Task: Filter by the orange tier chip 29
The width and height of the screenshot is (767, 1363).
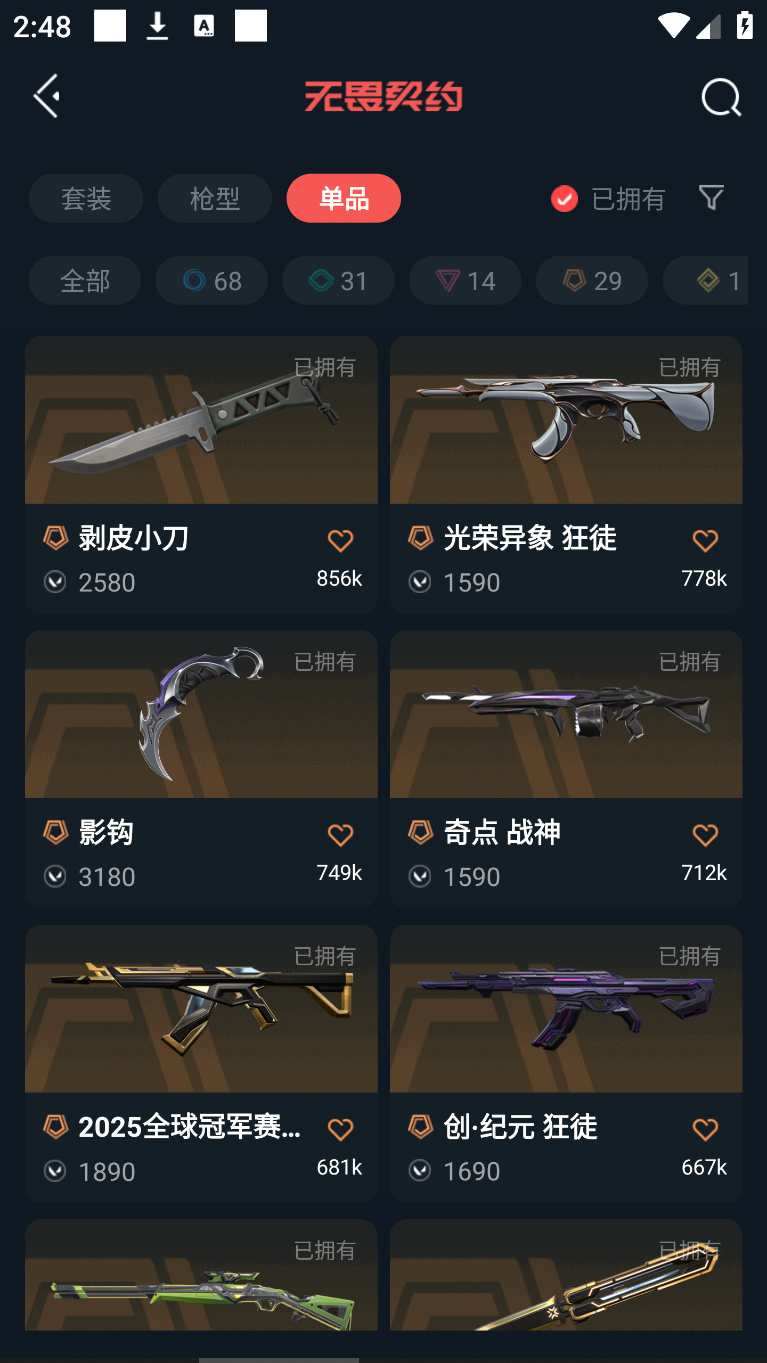Action: tap(592, 281)
